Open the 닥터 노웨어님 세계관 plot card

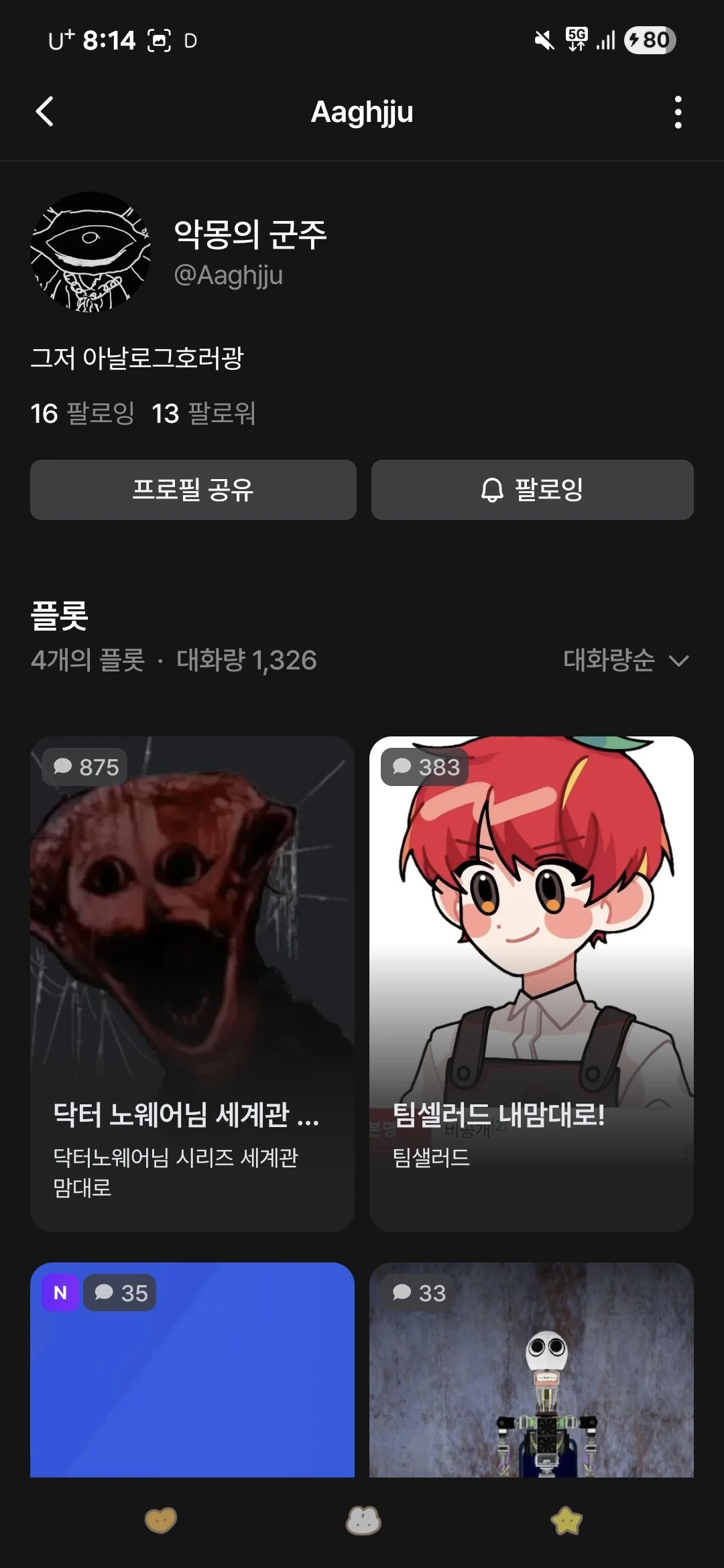pos(192,983)
